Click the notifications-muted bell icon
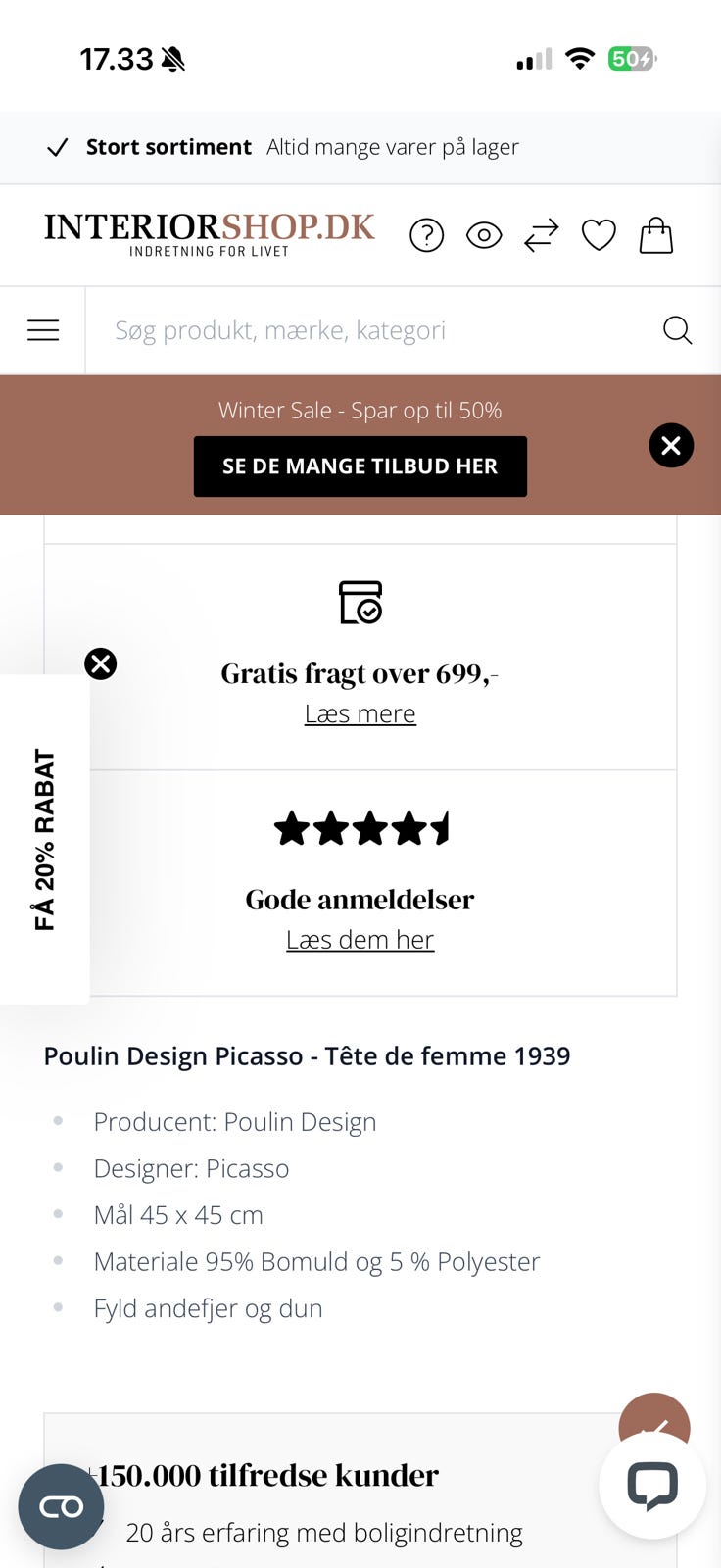 (x=173, y=58)
